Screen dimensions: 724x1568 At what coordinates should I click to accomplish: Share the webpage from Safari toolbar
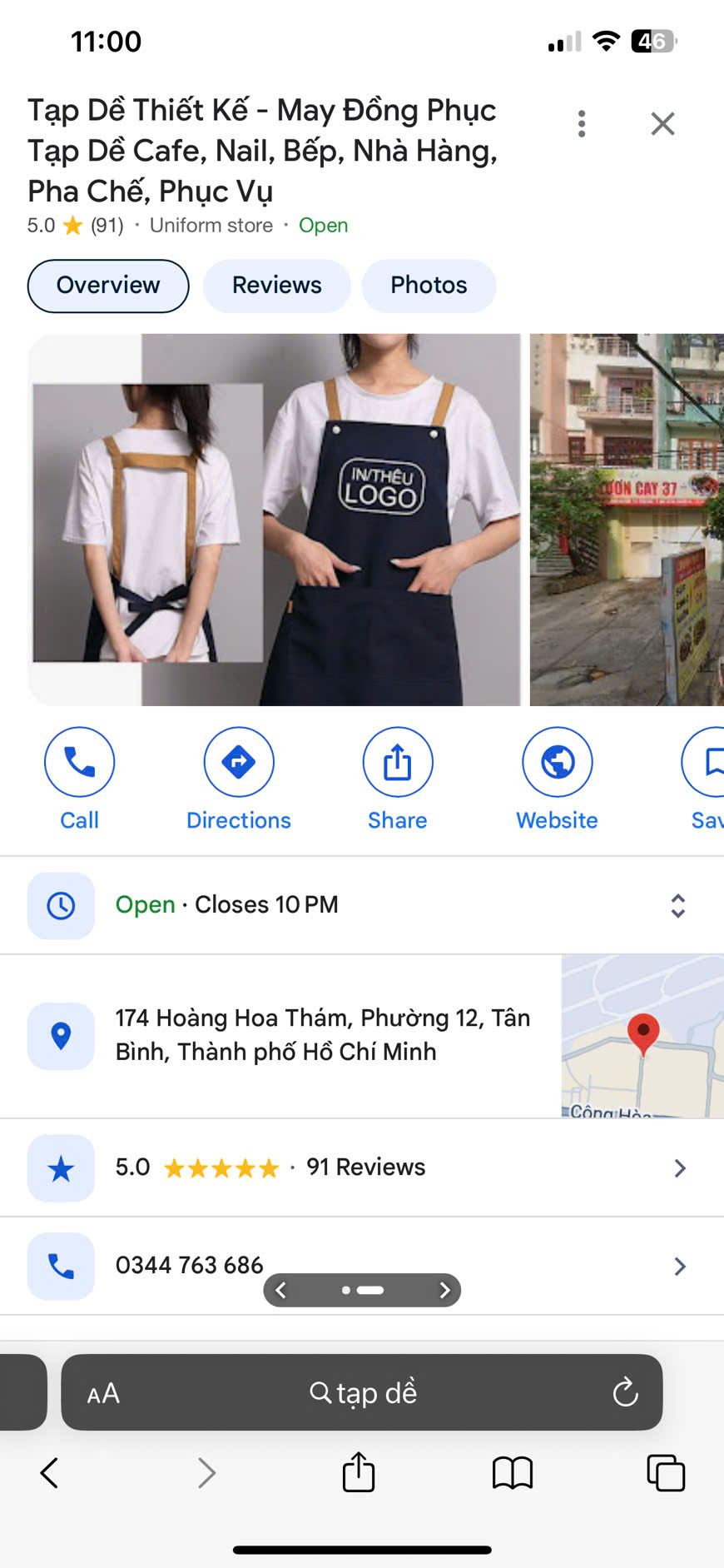(x=358, y=1472)
